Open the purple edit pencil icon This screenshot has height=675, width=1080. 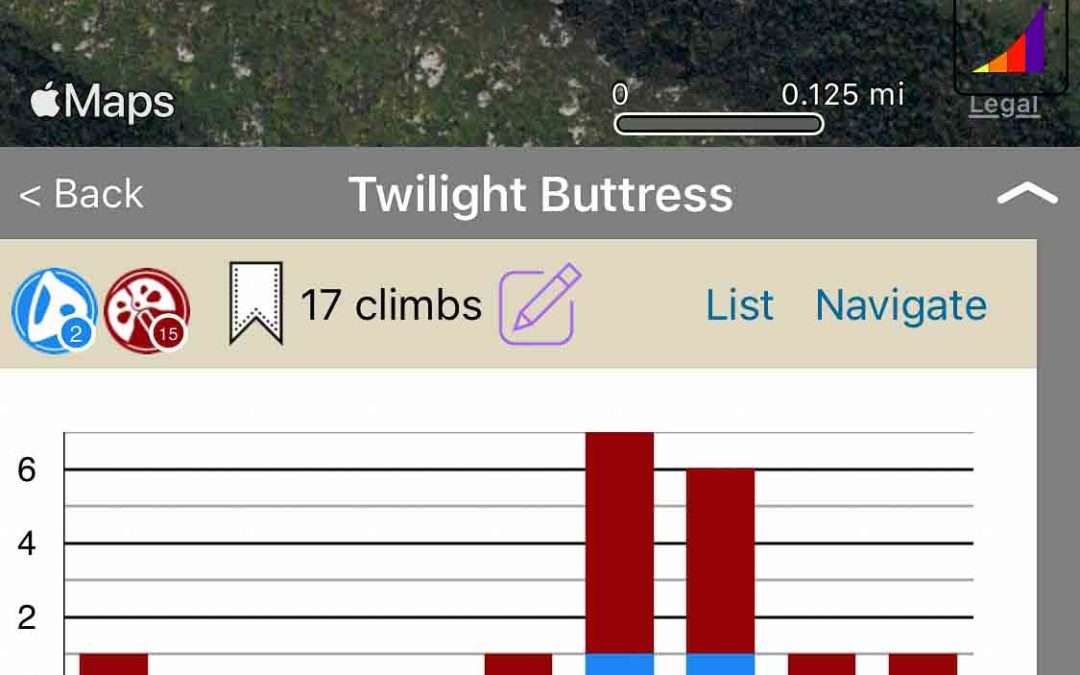coord(540,304)
